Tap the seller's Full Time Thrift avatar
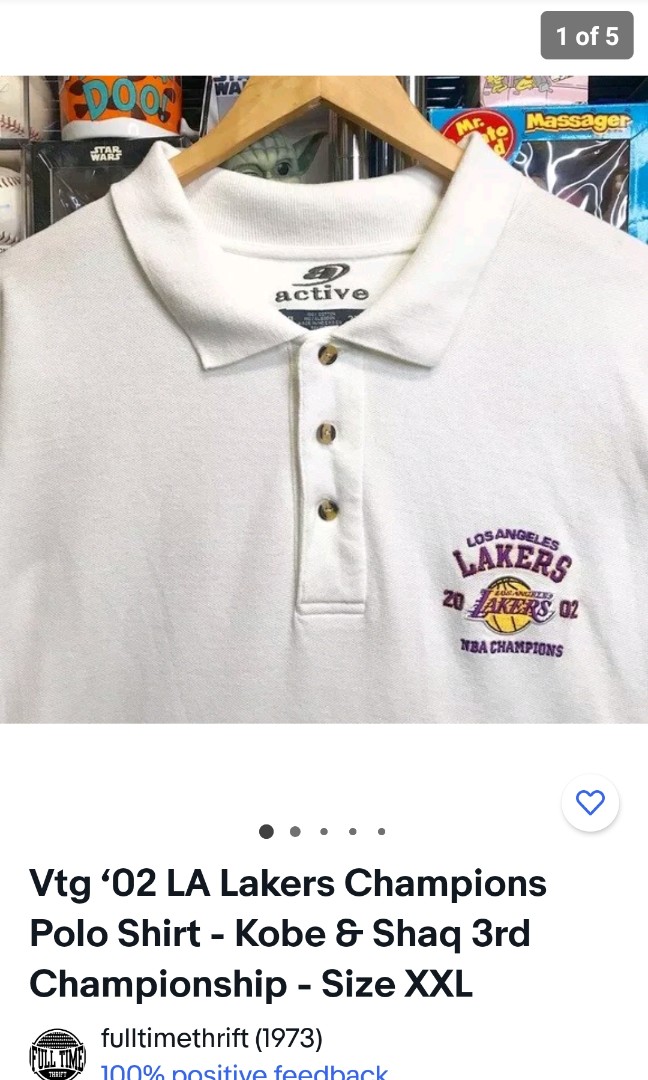Viewport: 648px width, 1080px height. tap(58, 1054)
